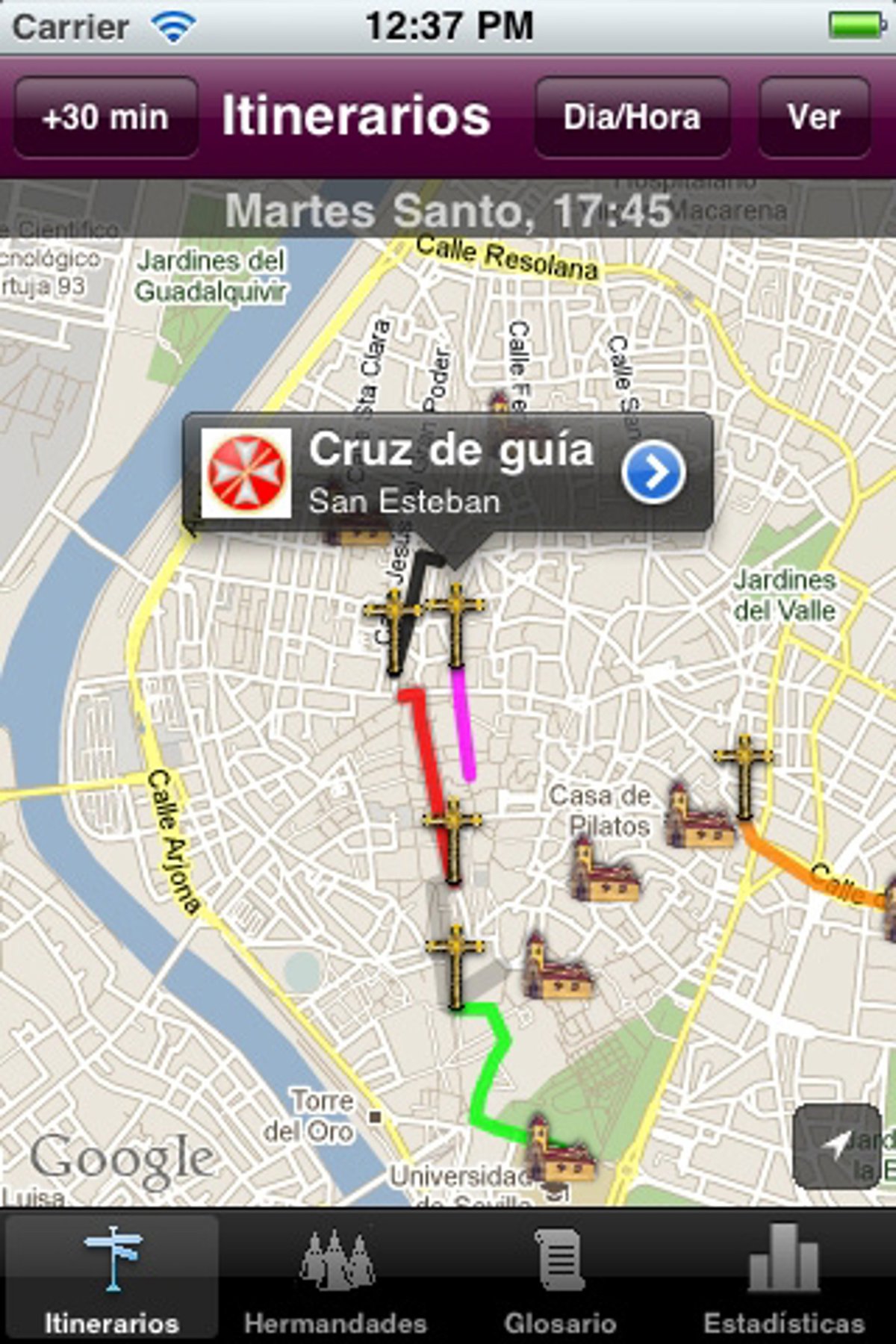
Task: Center map on current location
Action: tap(837, 1145)
